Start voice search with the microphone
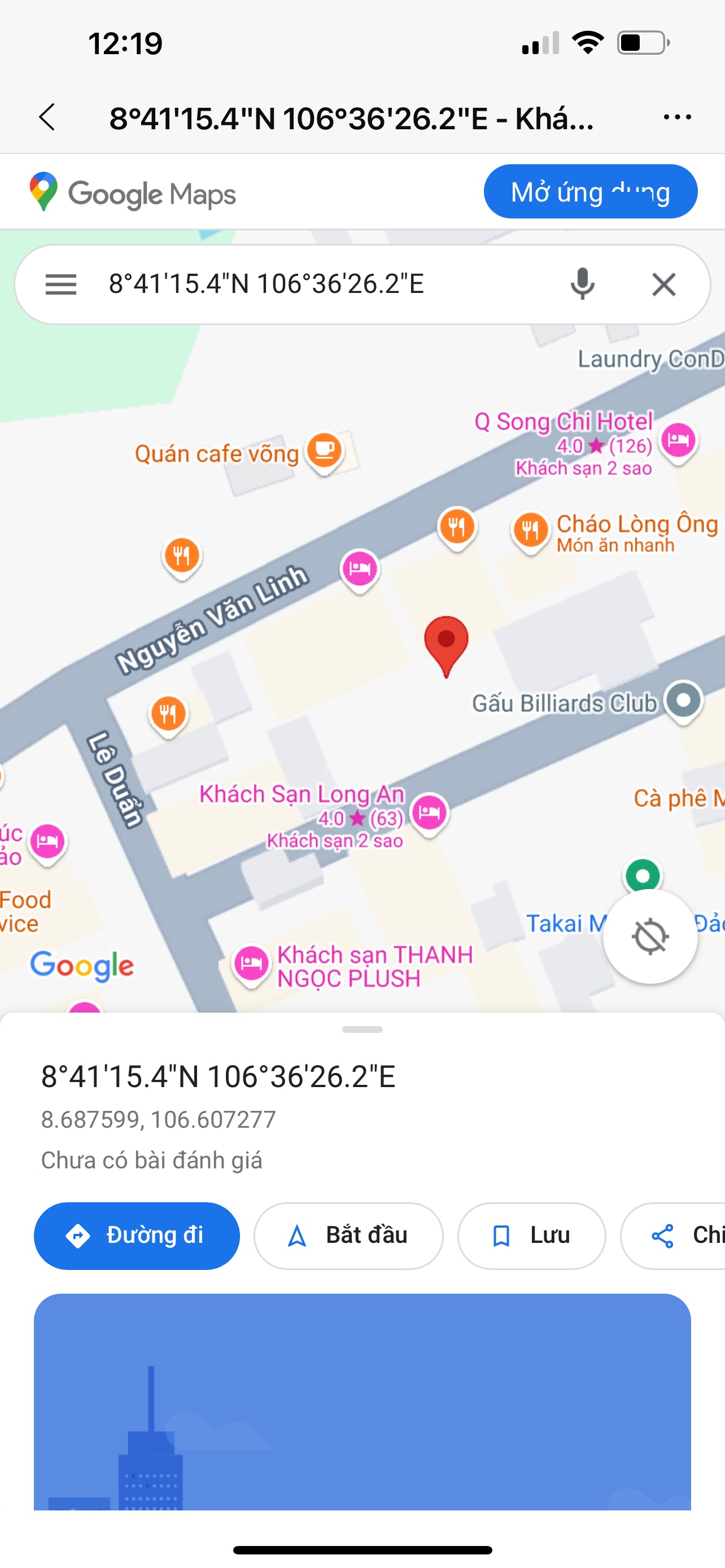725x1568 pixels. (x=582, y=284)
